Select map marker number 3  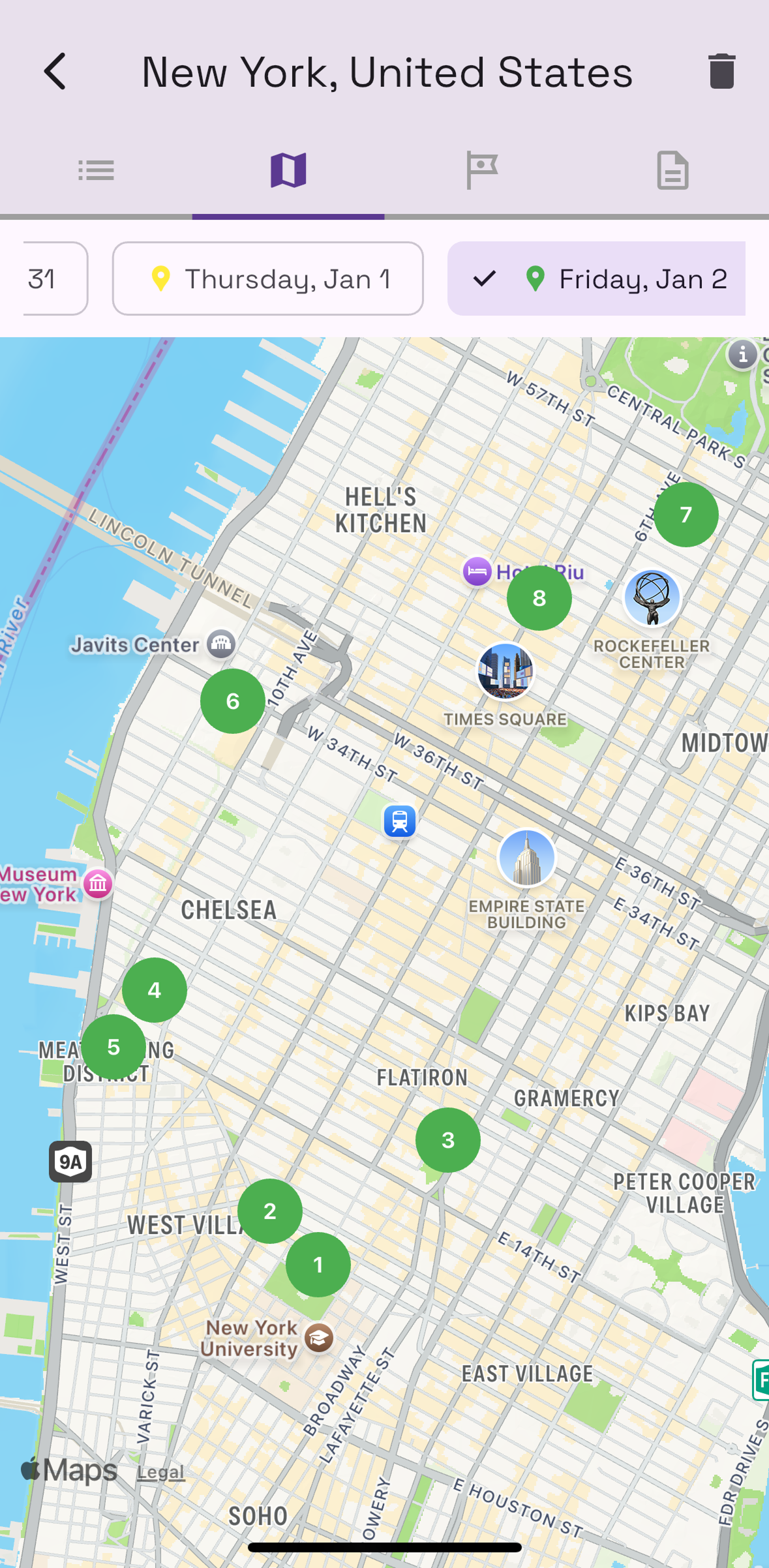[x=448, y=1140]
